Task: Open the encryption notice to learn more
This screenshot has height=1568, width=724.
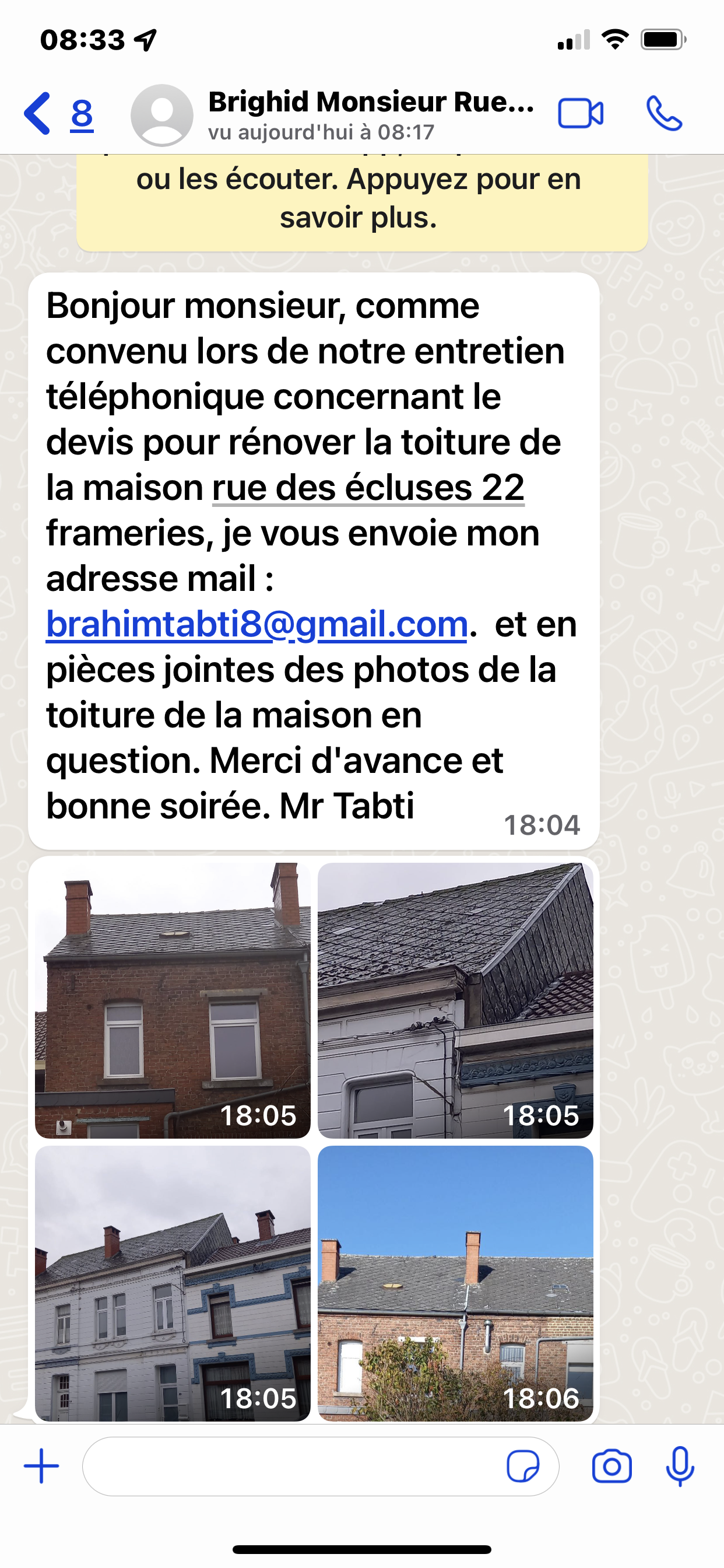Action: 361,198
